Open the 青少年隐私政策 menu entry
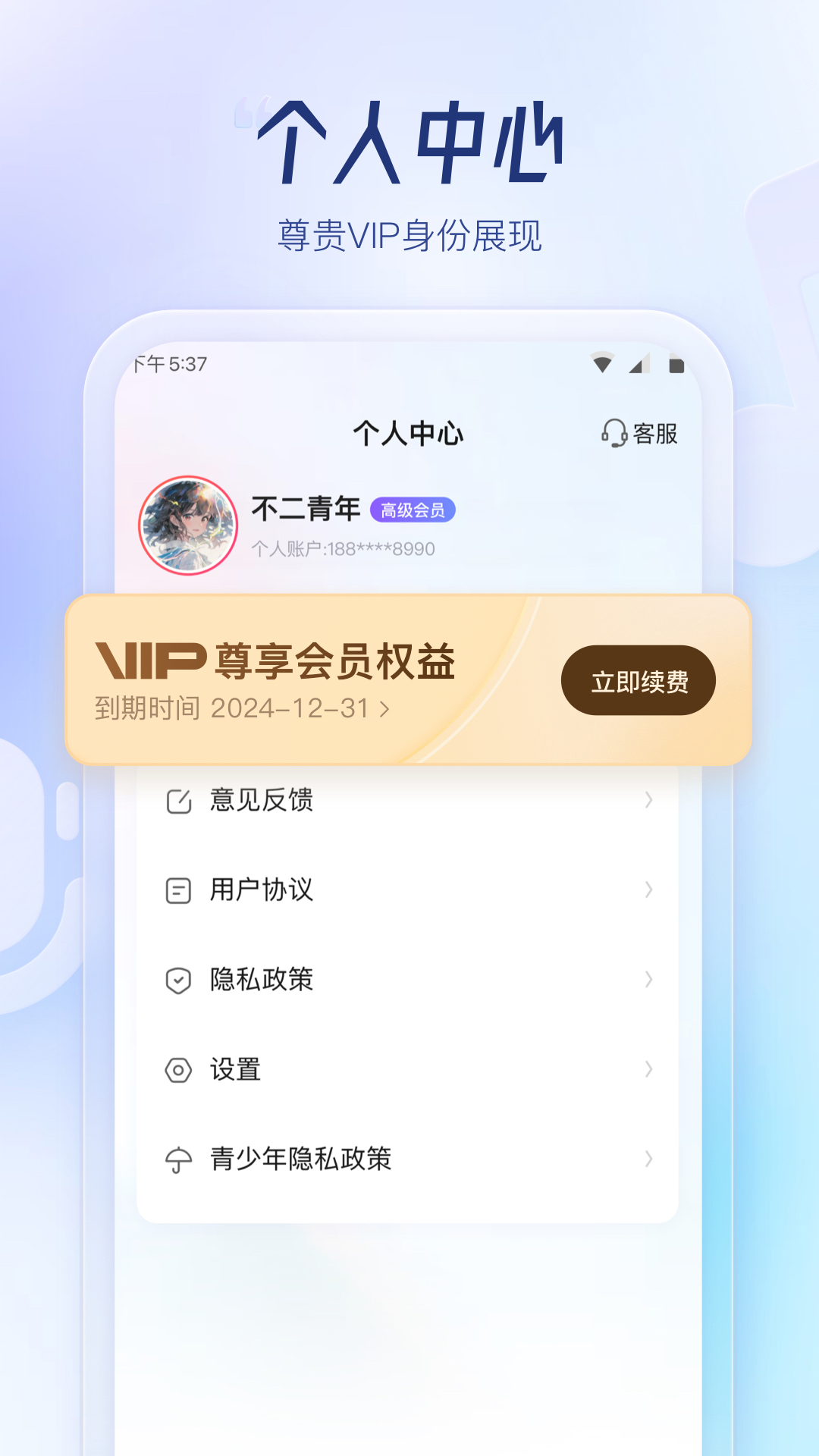Image resolution: width=819 pixels, height=1456 pixels. click(x=300, y=1158)
